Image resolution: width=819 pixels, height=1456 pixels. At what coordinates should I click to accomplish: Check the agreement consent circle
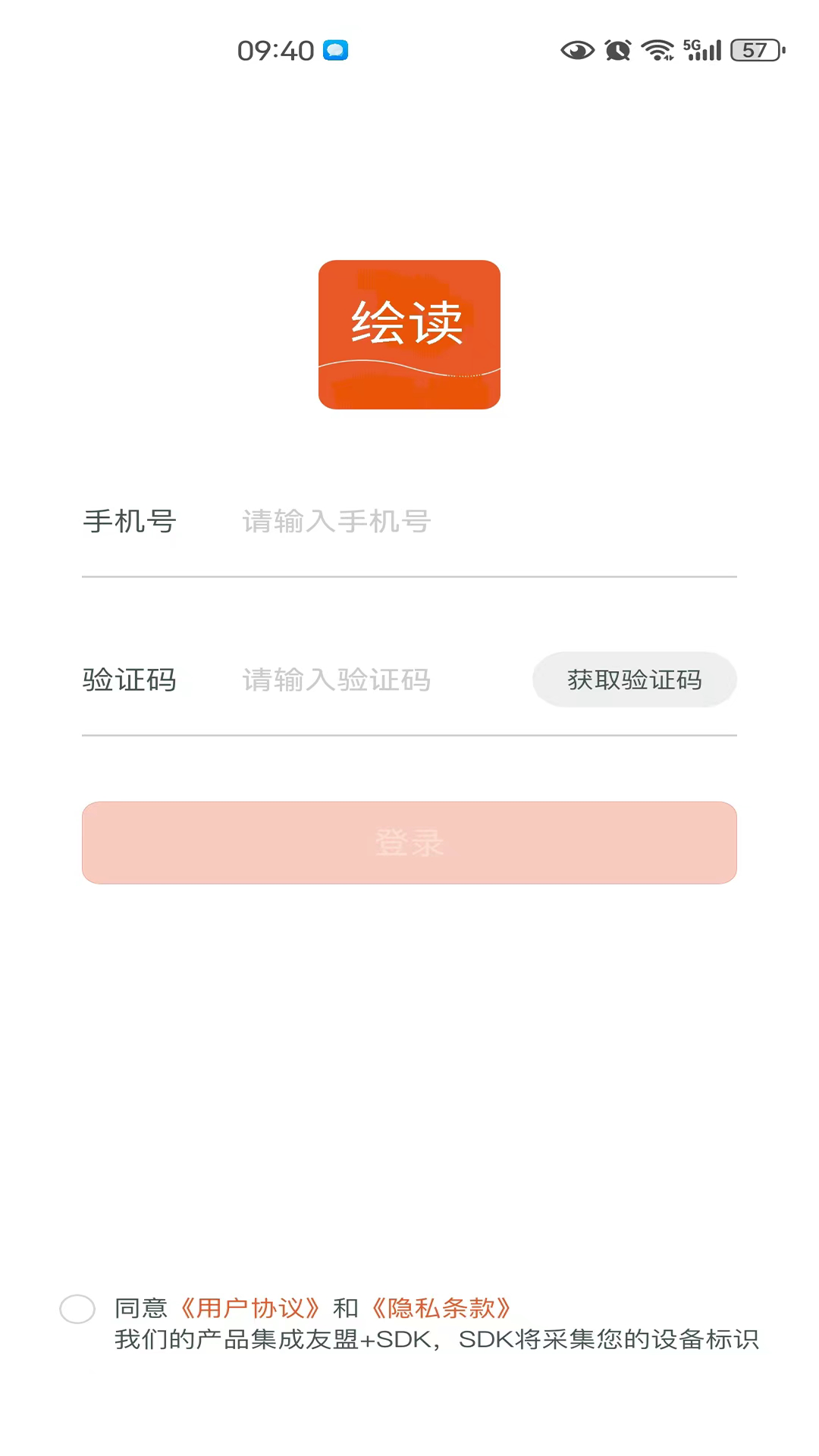tap(77, 1309)
